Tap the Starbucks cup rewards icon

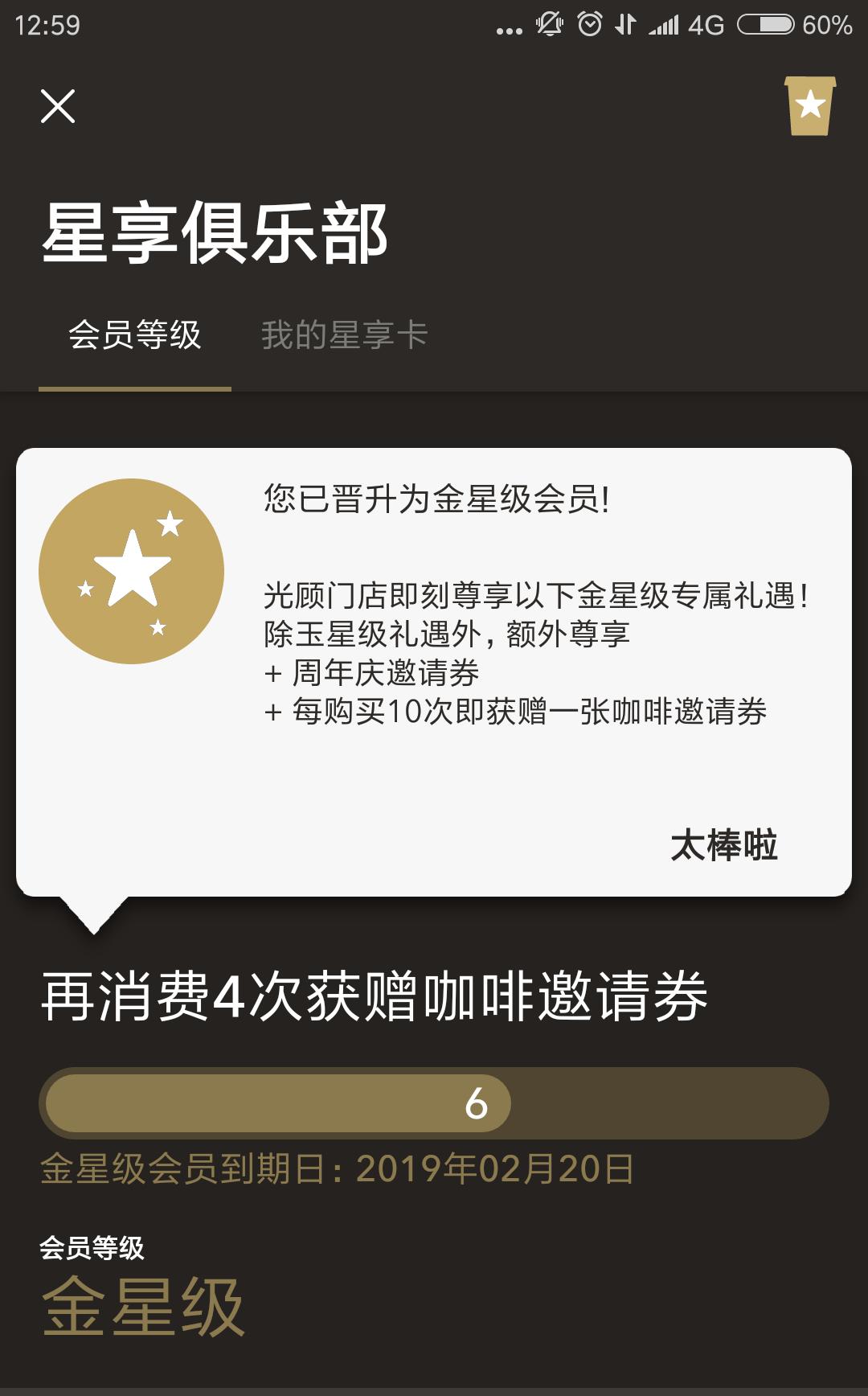[810, 105]
